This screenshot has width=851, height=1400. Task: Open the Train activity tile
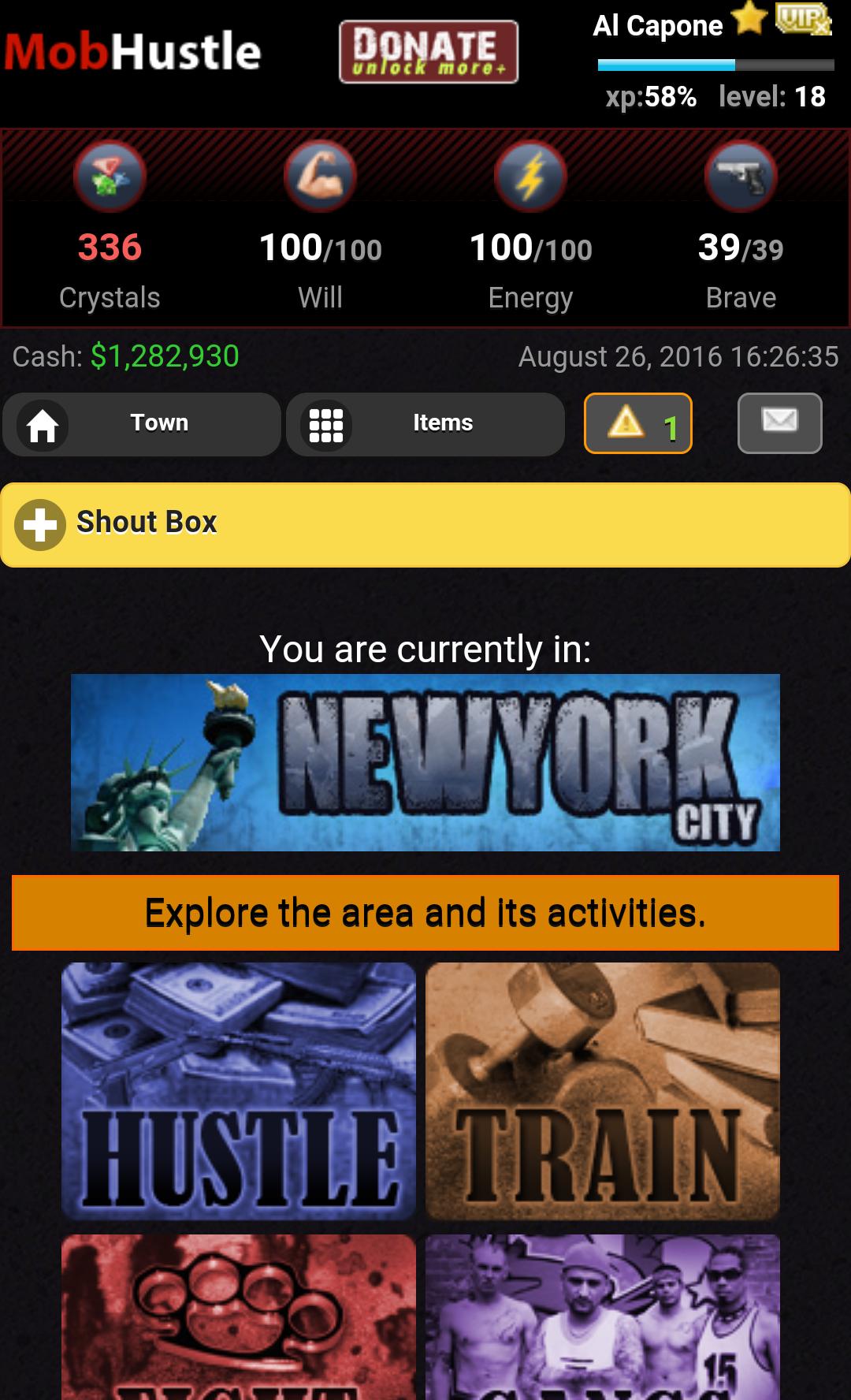tap(603, 1091)
